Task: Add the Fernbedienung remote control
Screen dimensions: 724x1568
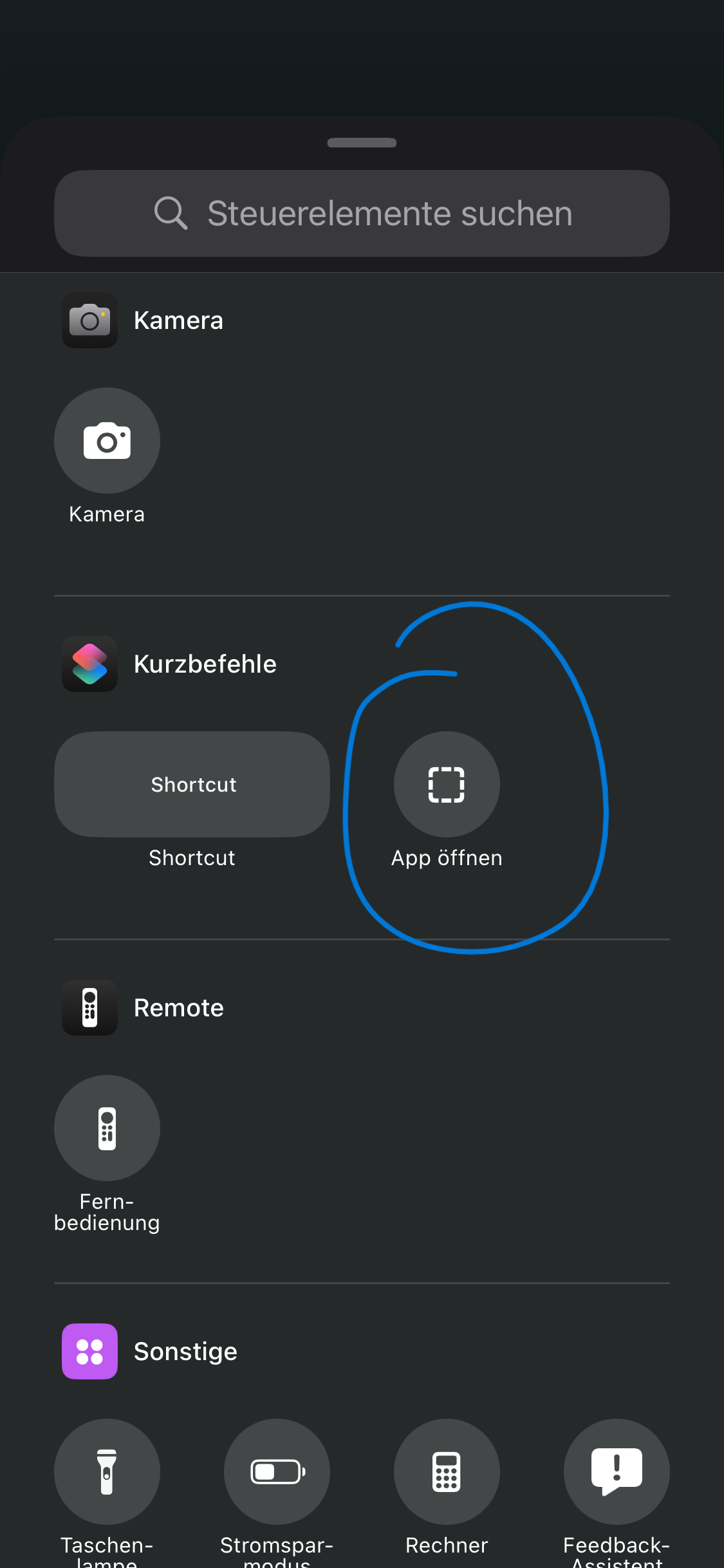Action: pyautogui.click(x=107, y=1128)
